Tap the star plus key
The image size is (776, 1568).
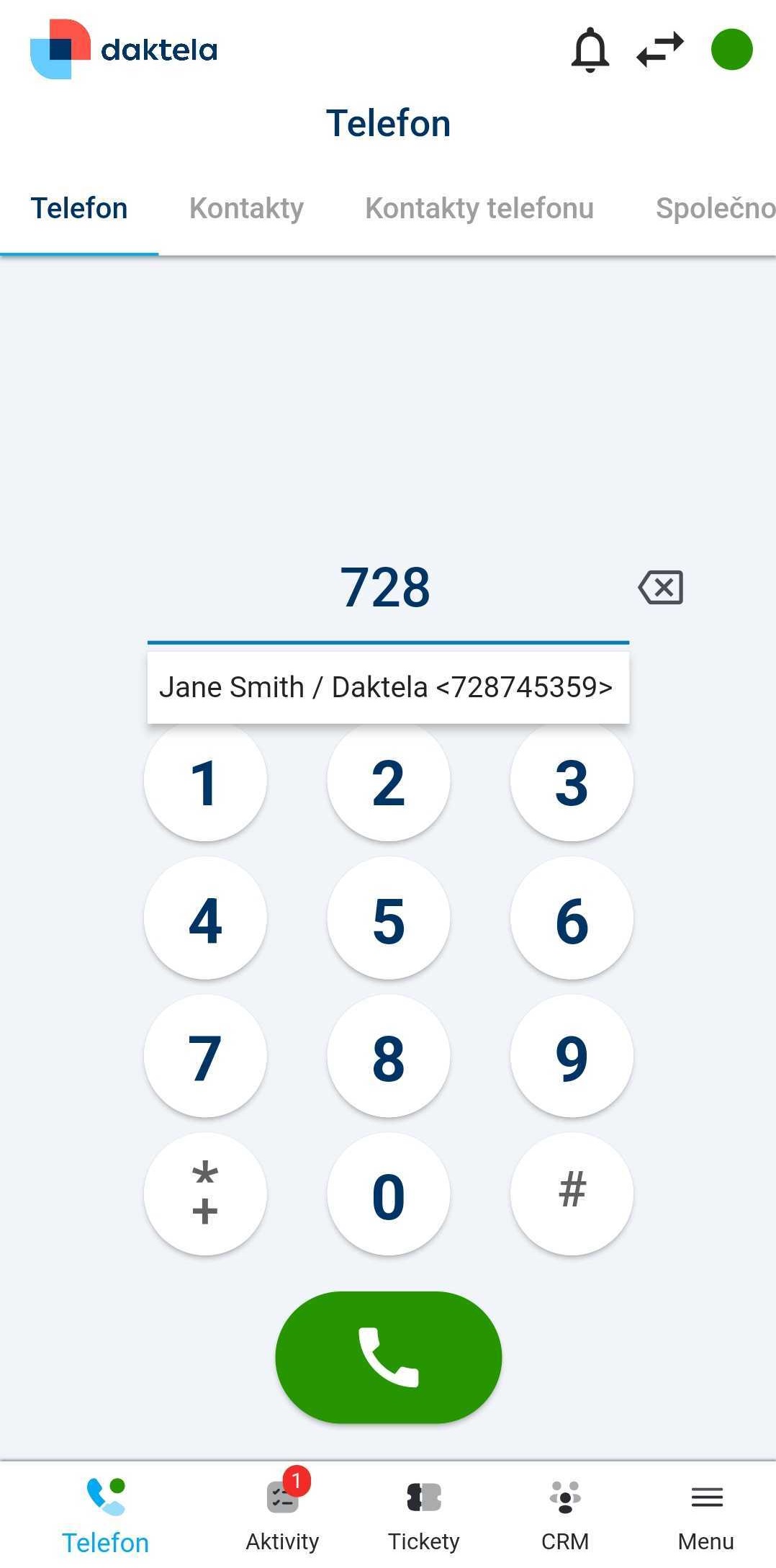point(205,1195)
